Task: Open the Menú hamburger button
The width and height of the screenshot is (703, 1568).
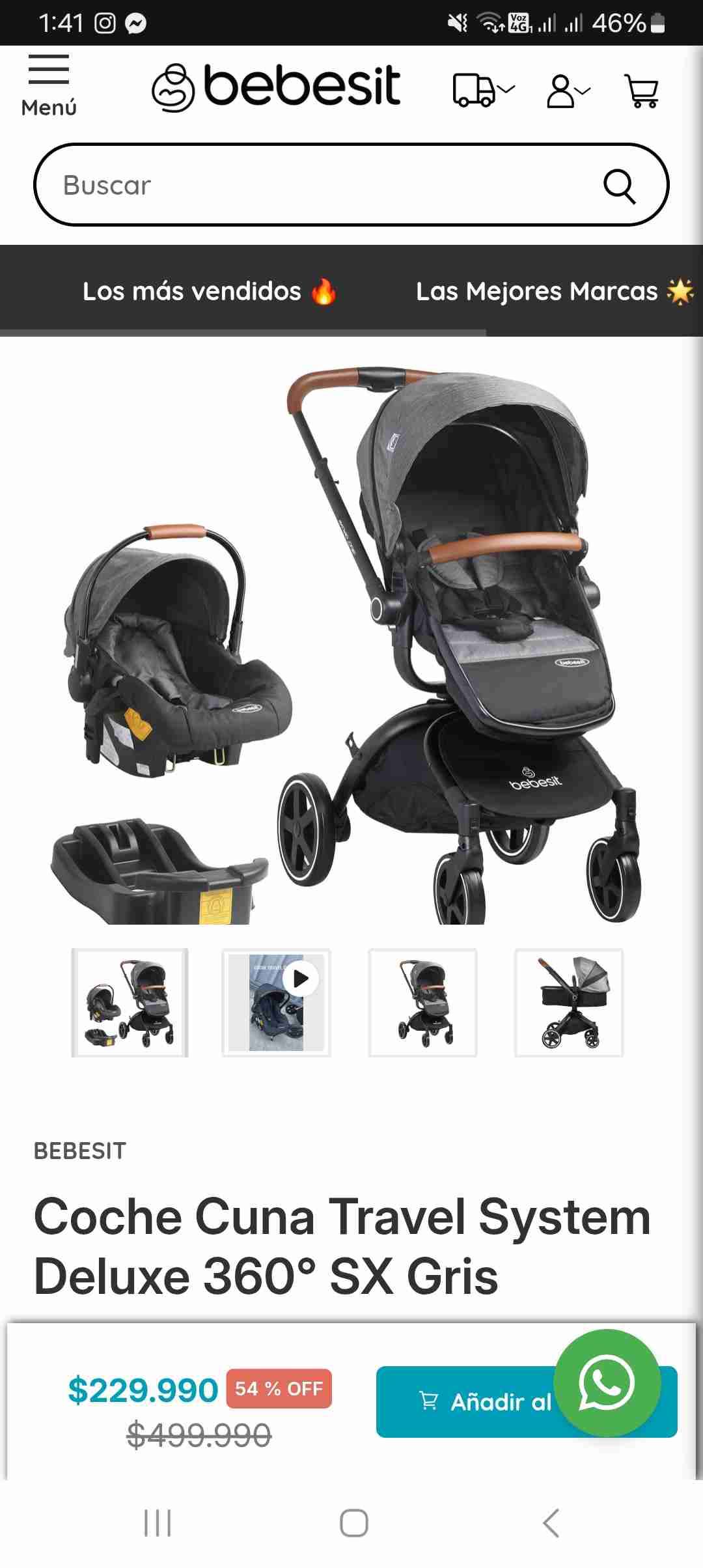Action: point(49,85)
